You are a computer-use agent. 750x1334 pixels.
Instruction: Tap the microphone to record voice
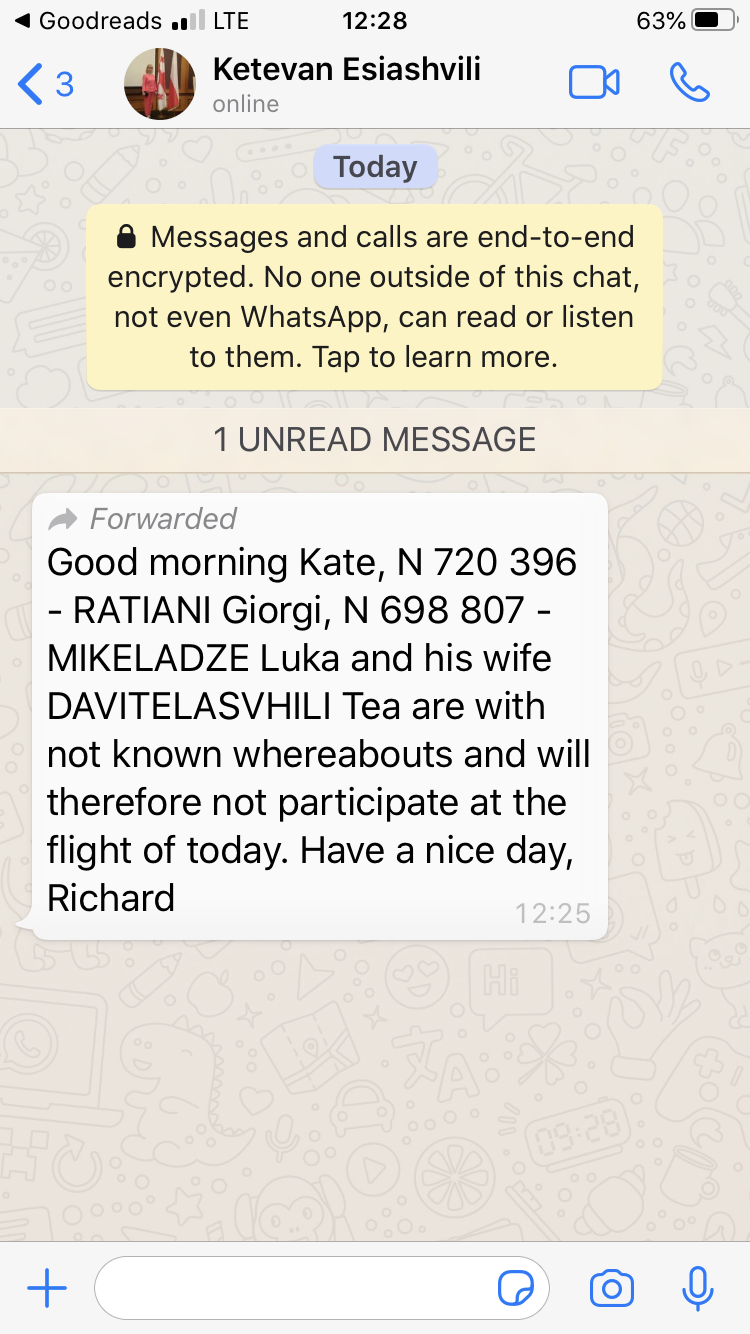pos(697,1289)
